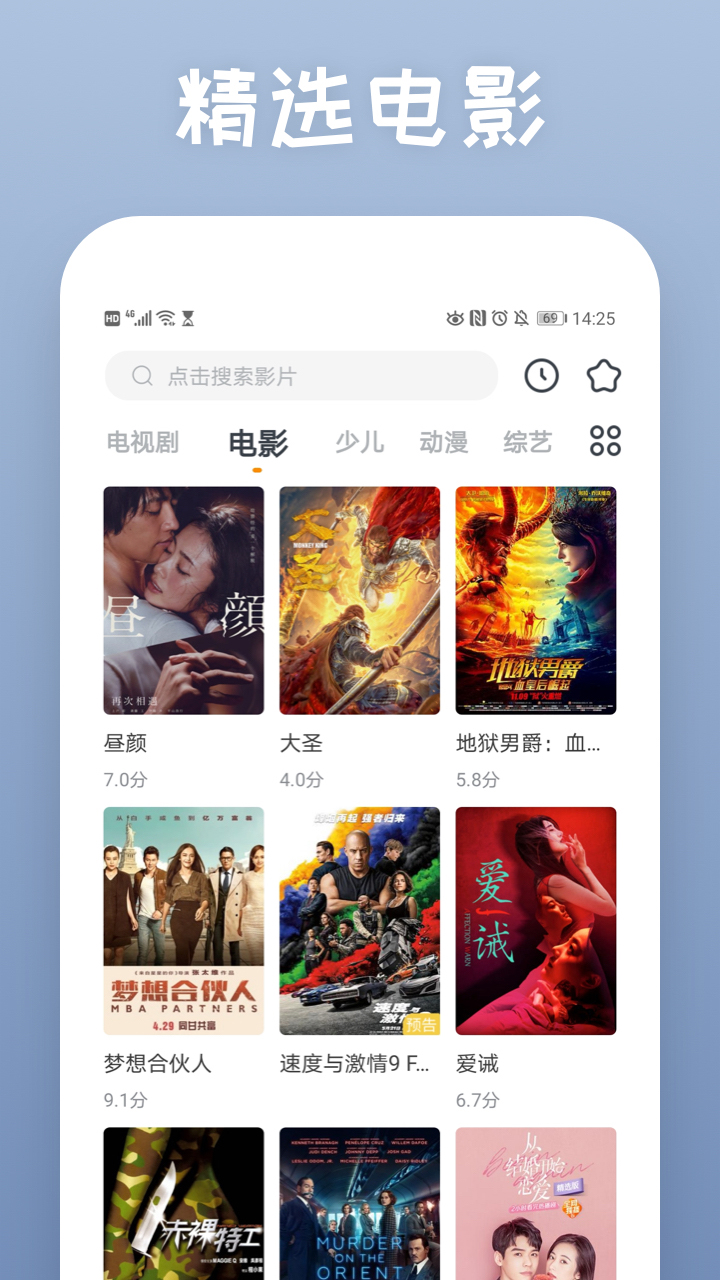Open 速度与激情9 by its title text

[x=359, y=1063]
